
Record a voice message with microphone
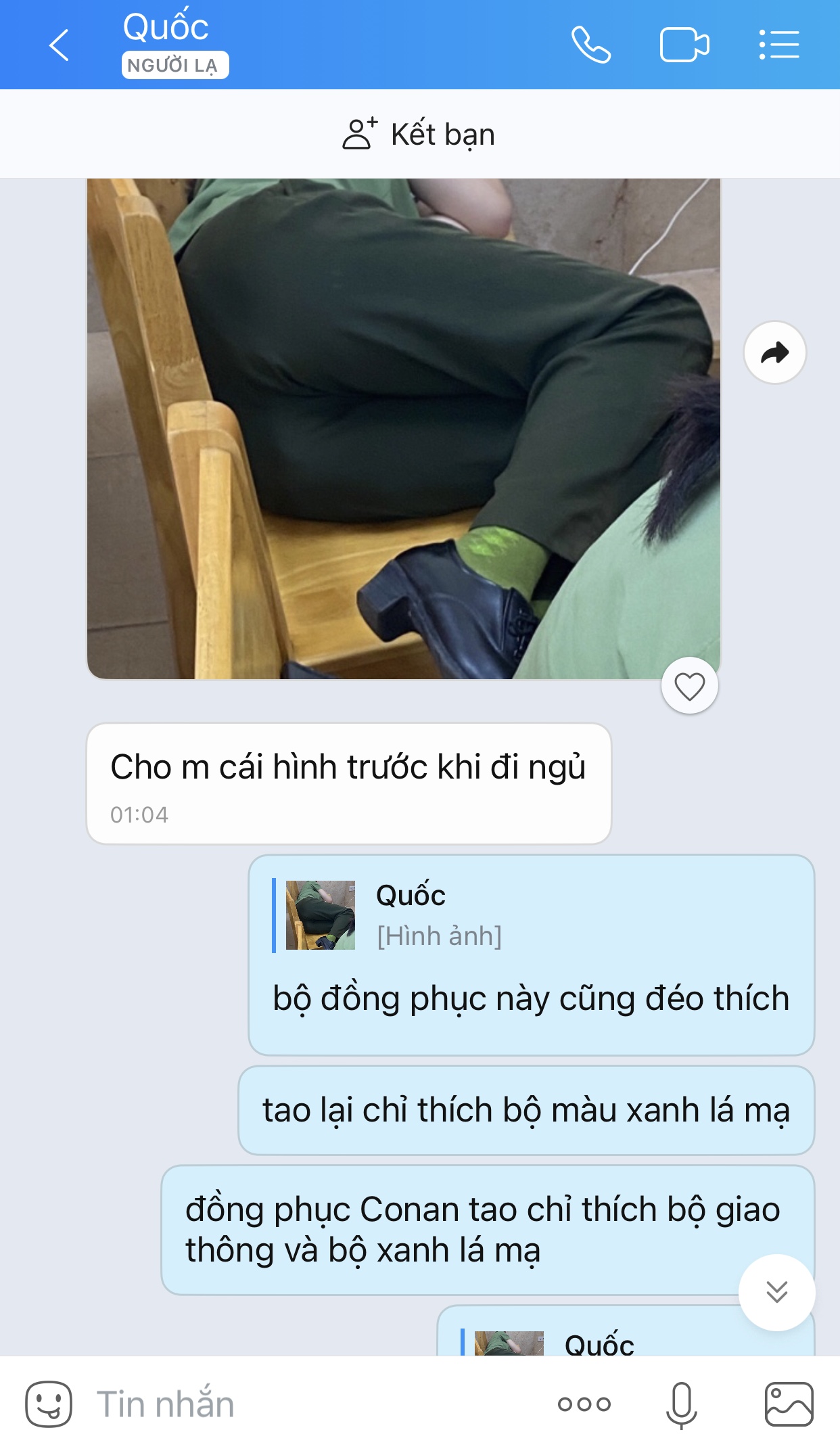(x=681, y=1404)
